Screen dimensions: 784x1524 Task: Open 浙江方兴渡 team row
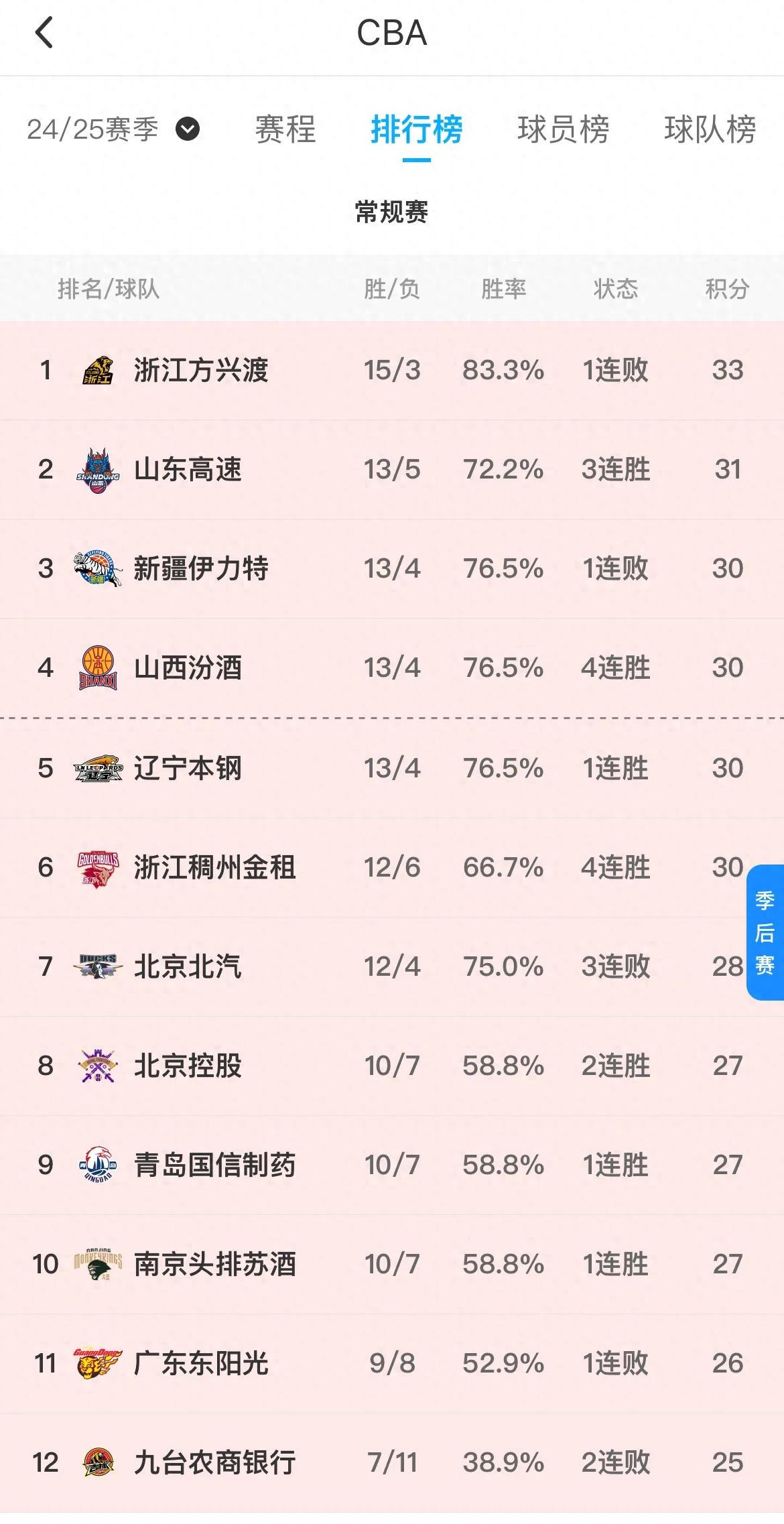(x=201, y=370)
